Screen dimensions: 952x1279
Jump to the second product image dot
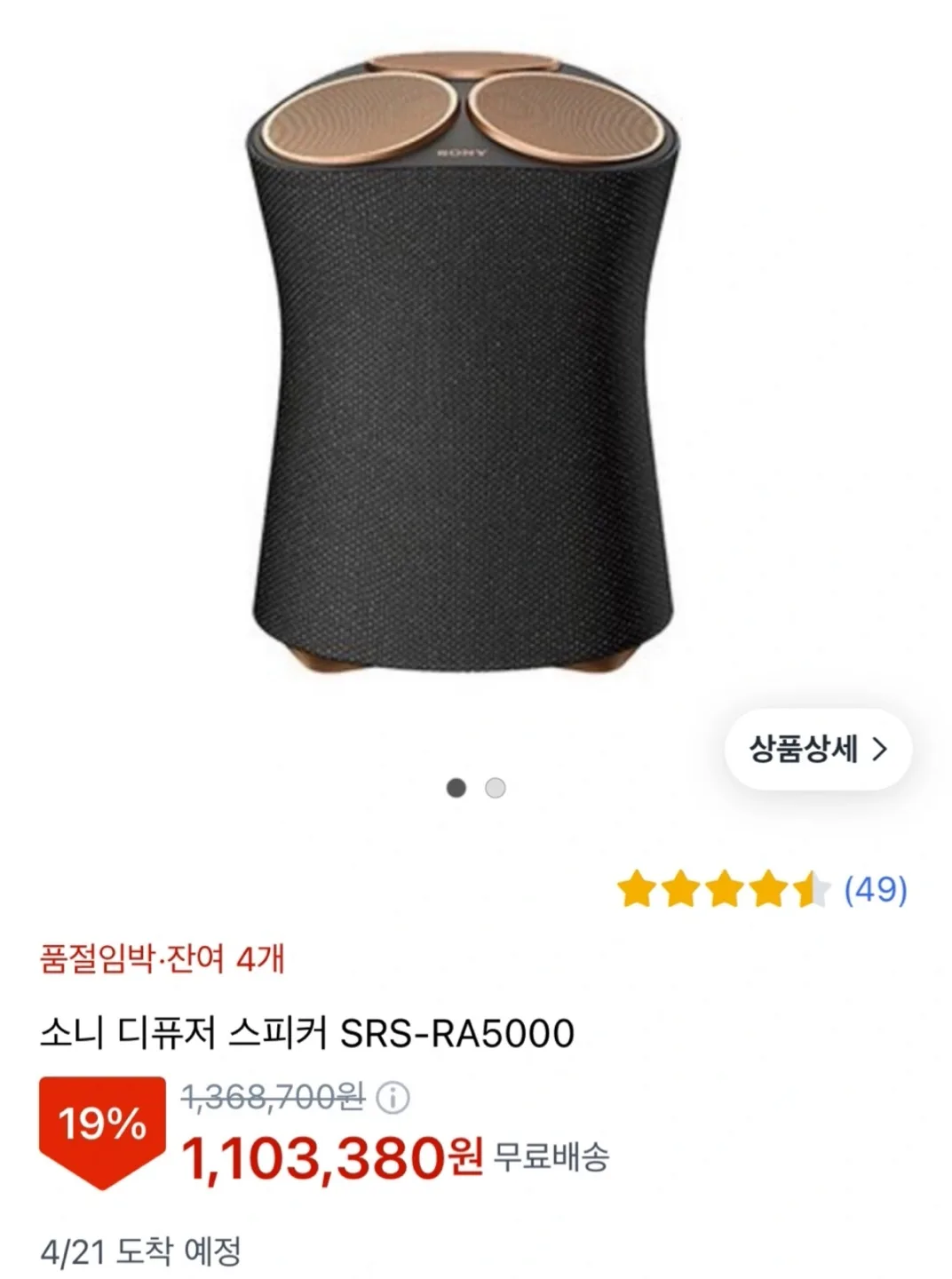click(x=496, y=788)
